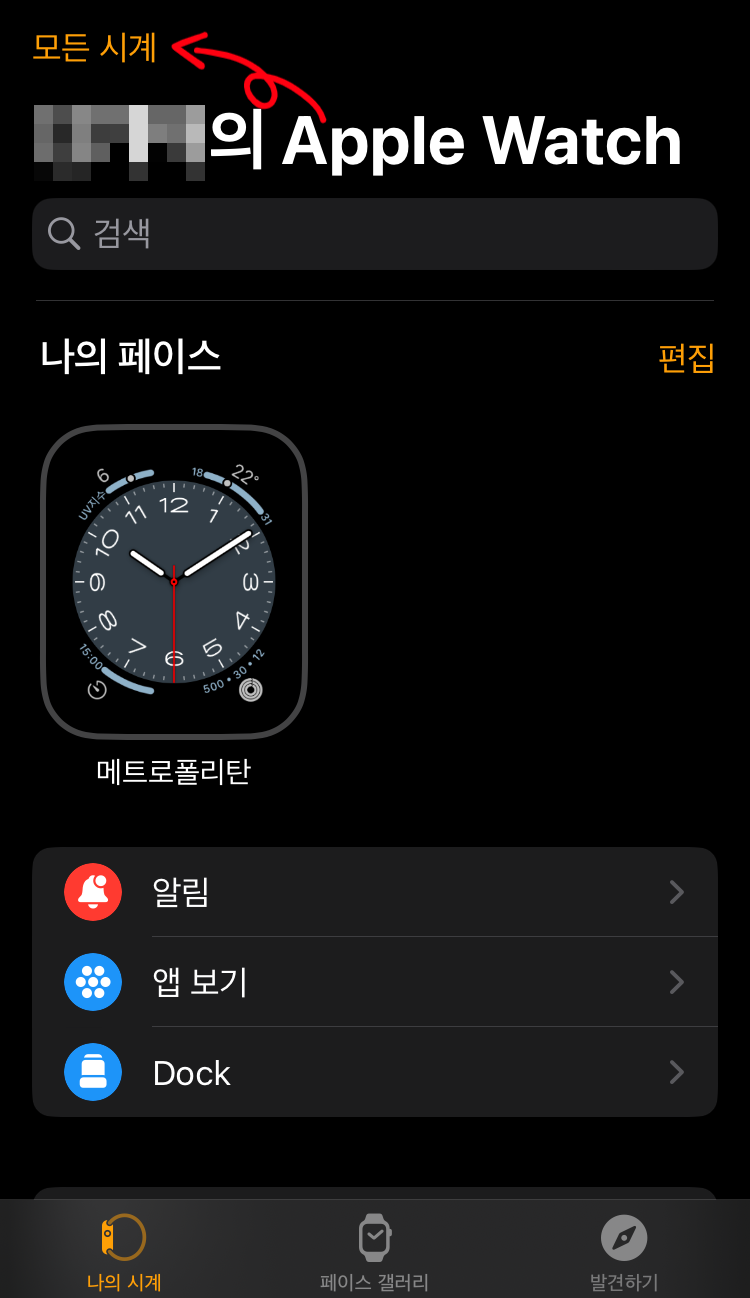750x1298 pixels.
Task: Open 알림 settings row
Action: (375, 892)
